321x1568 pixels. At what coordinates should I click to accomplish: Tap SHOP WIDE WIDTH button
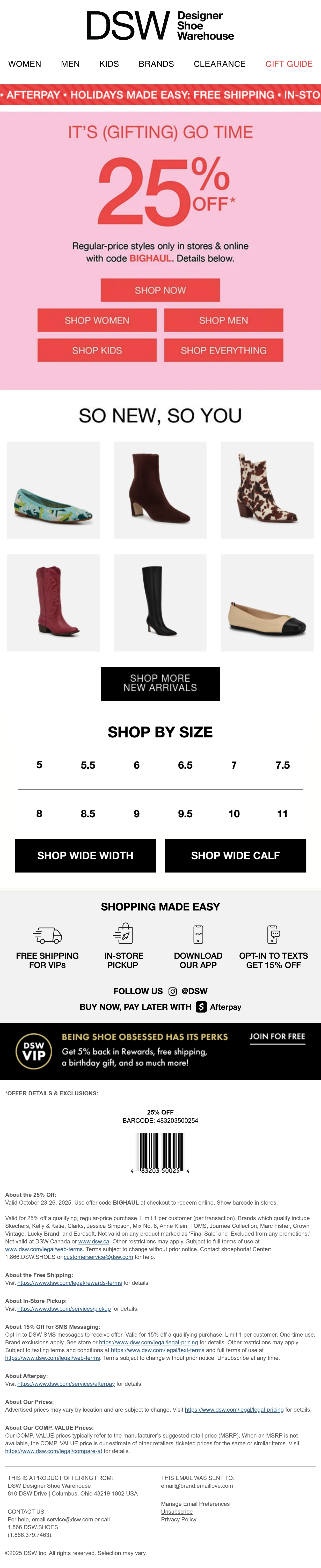click(x=85, y=856)
